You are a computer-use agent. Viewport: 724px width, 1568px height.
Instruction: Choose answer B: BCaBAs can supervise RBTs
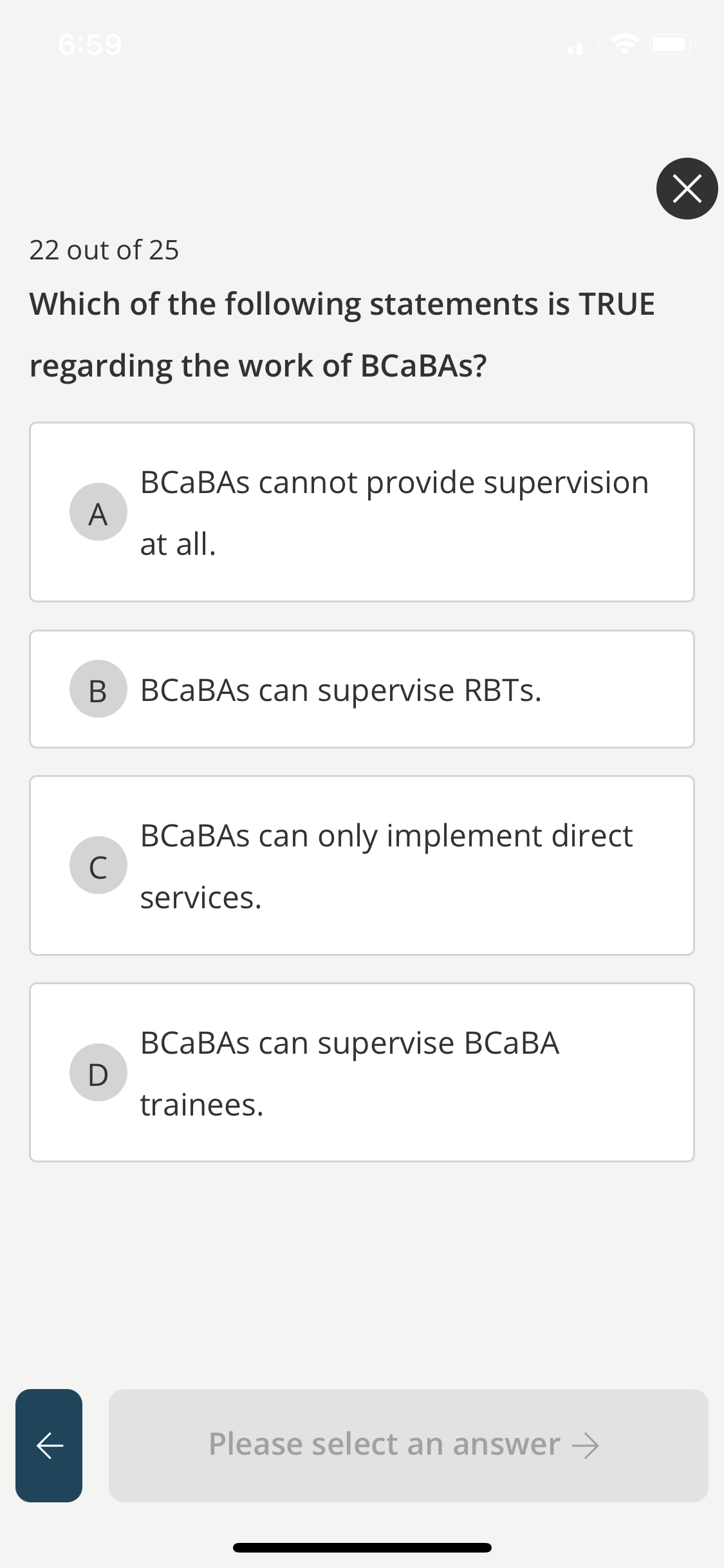[x=362, y=689]
